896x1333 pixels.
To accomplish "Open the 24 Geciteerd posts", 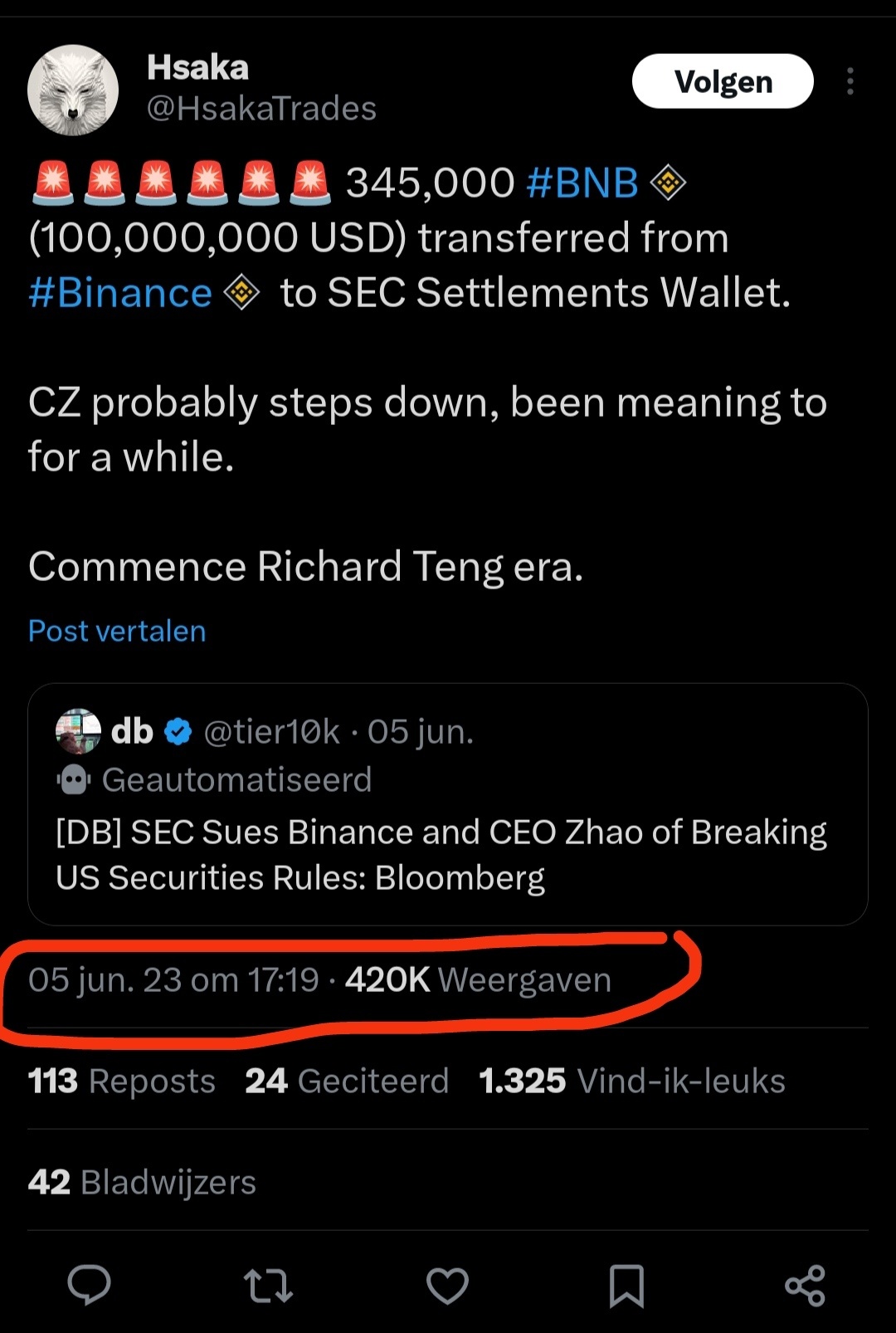I will (346, 1080).
